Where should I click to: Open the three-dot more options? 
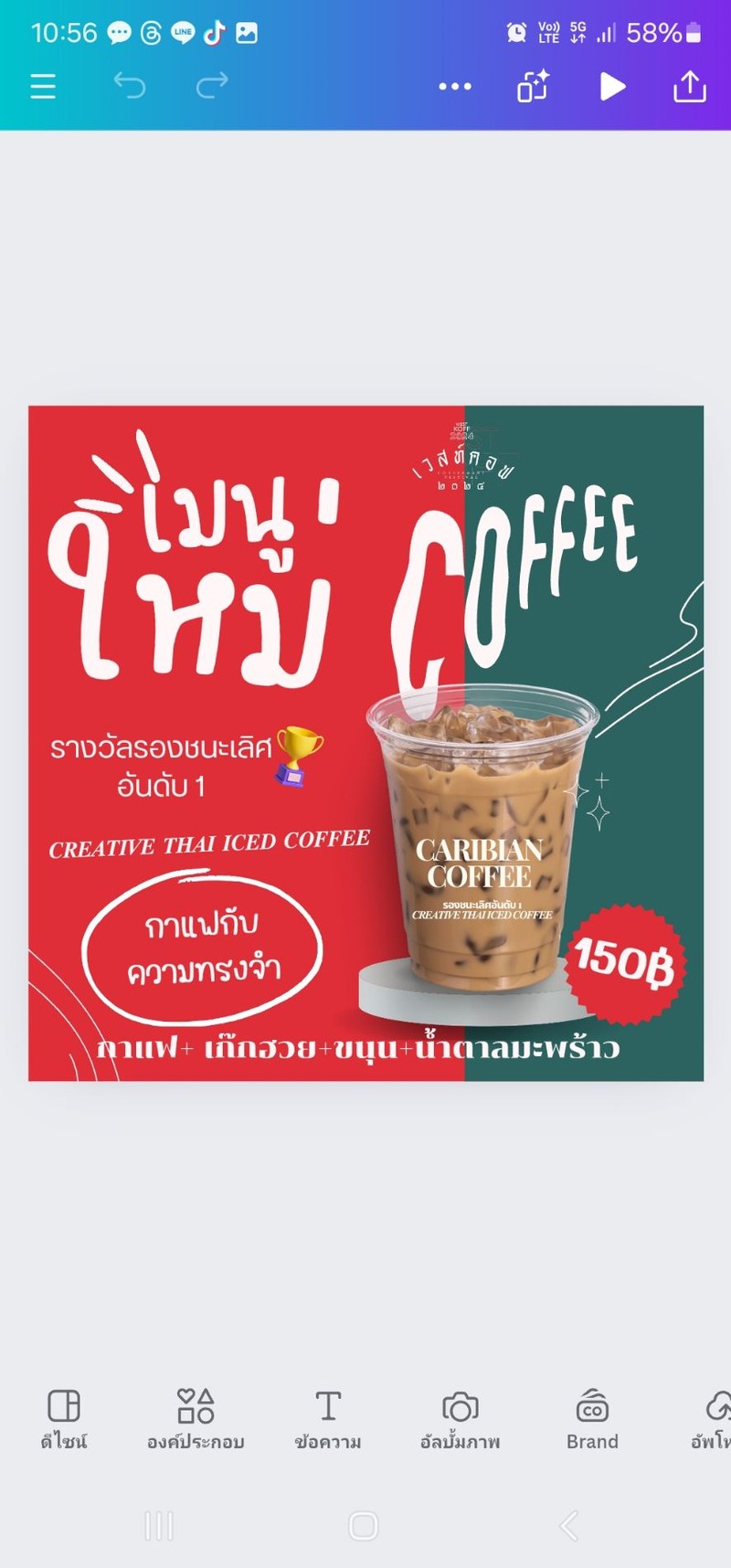454,87
